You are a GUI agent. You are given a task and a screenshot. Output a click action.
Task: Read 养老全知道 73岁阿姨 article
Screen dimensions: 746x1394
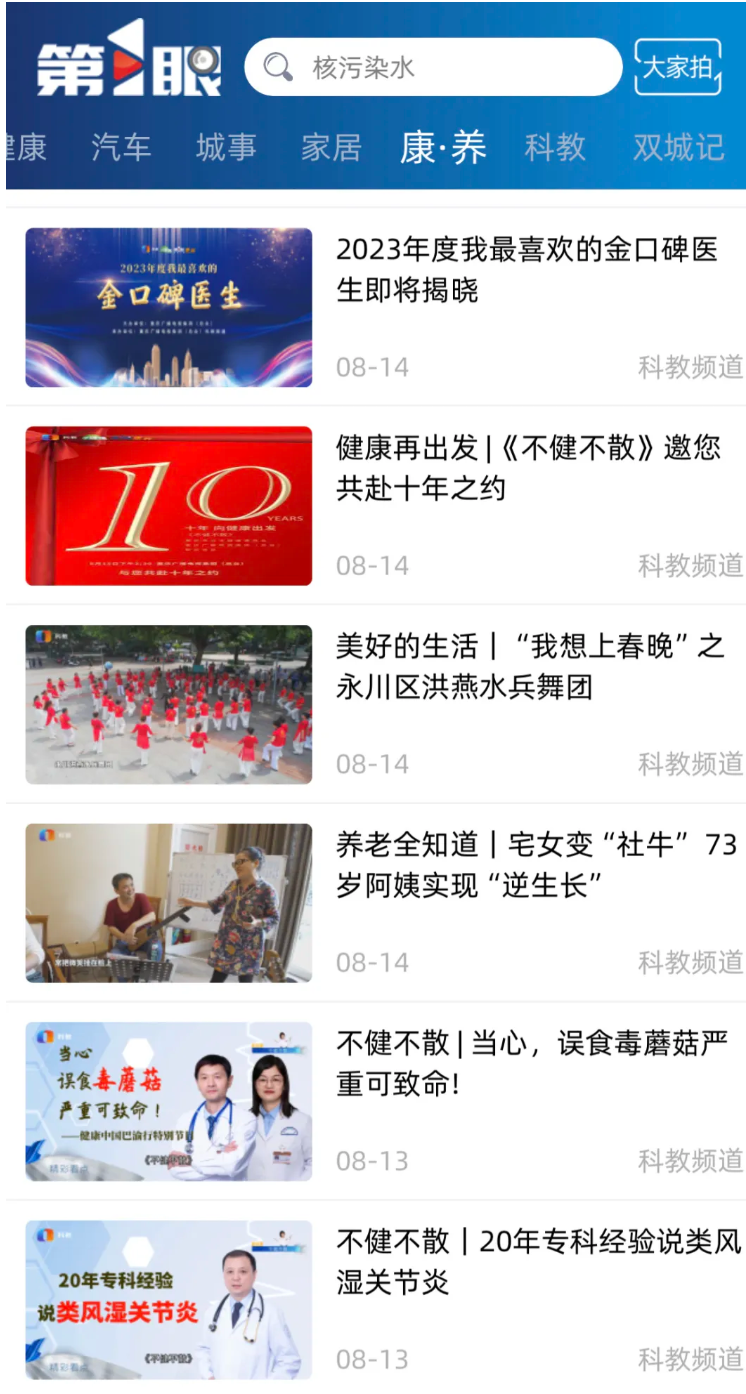(x=527, y=865)
